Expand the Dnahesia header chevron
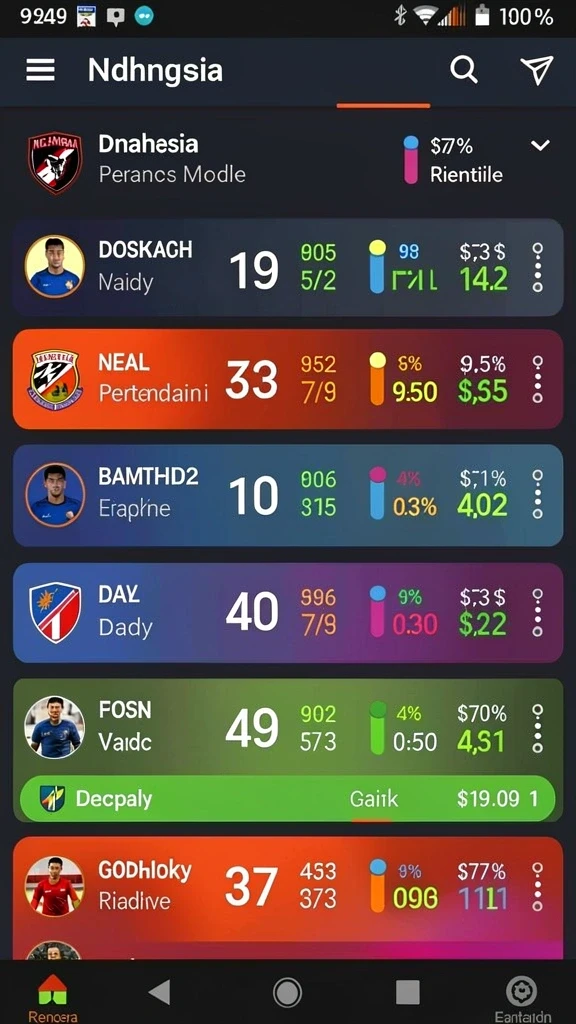The image size is (576, 1024). pos(540,145)
